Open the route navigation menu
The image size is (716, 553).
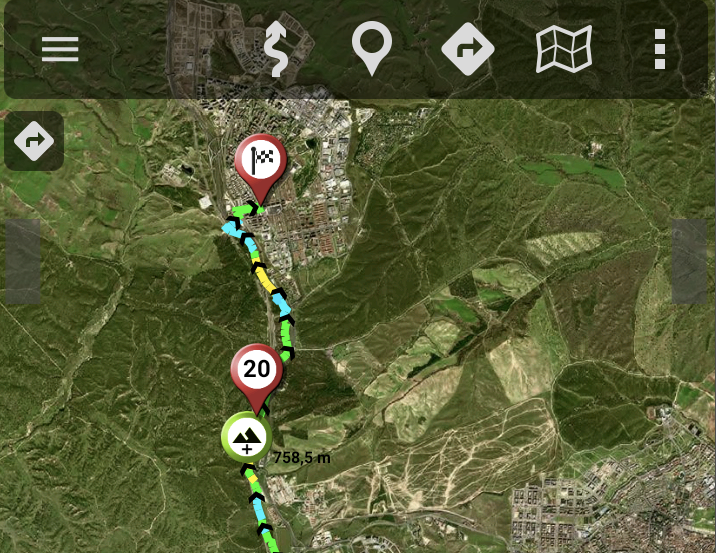point(468,49)
